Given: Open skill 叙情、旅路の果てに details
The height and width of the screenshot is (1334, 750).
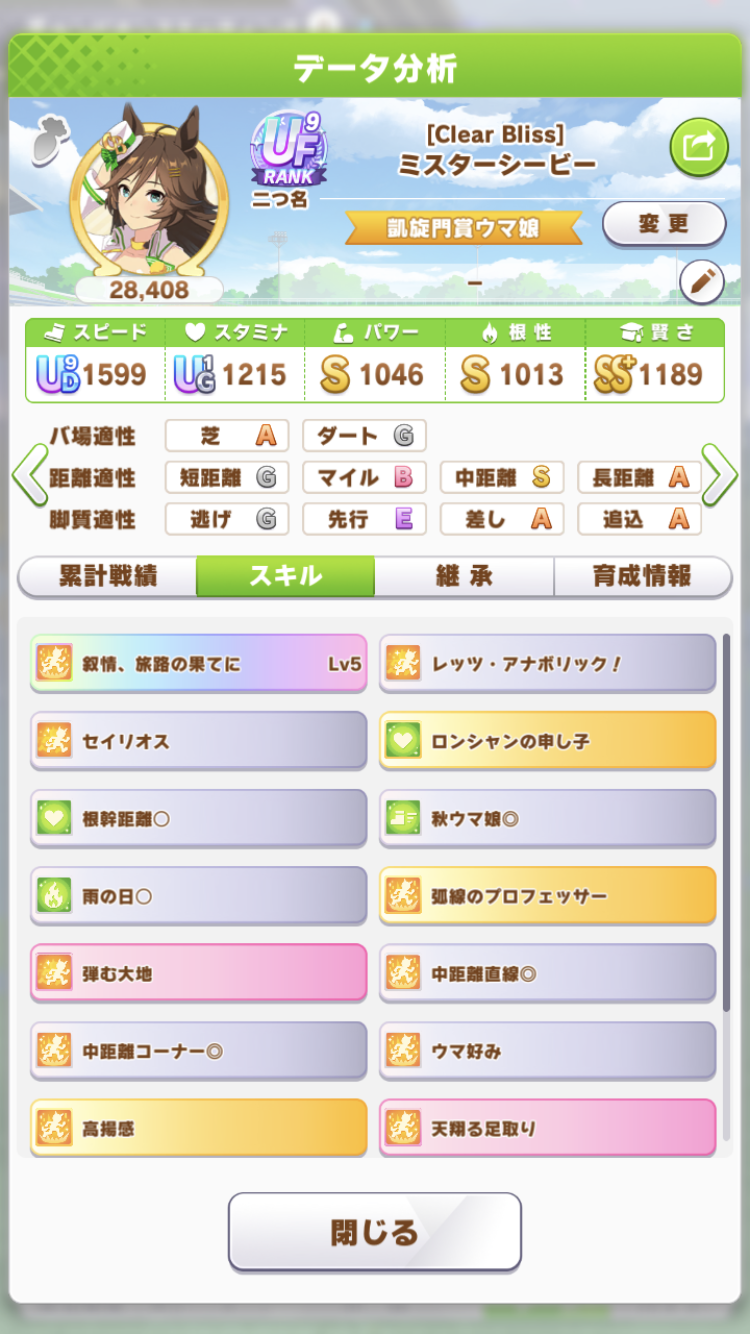Looking at the screenshot, I should 198,663.
